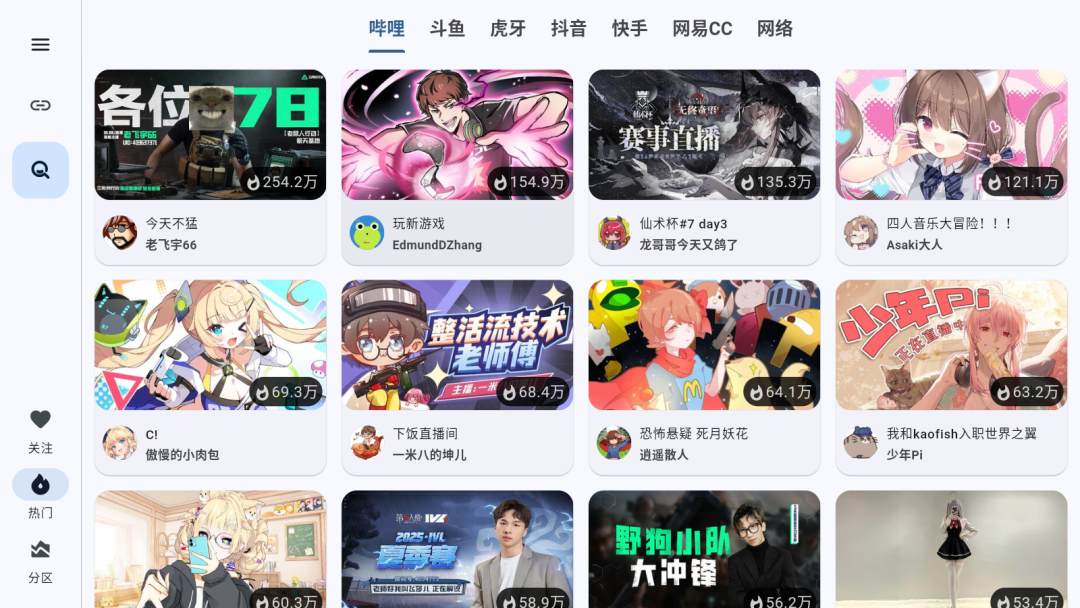Open 一米八的坤儿's 下饭直播间 stream
1080x608 pixels.
[x=457, y=375]
